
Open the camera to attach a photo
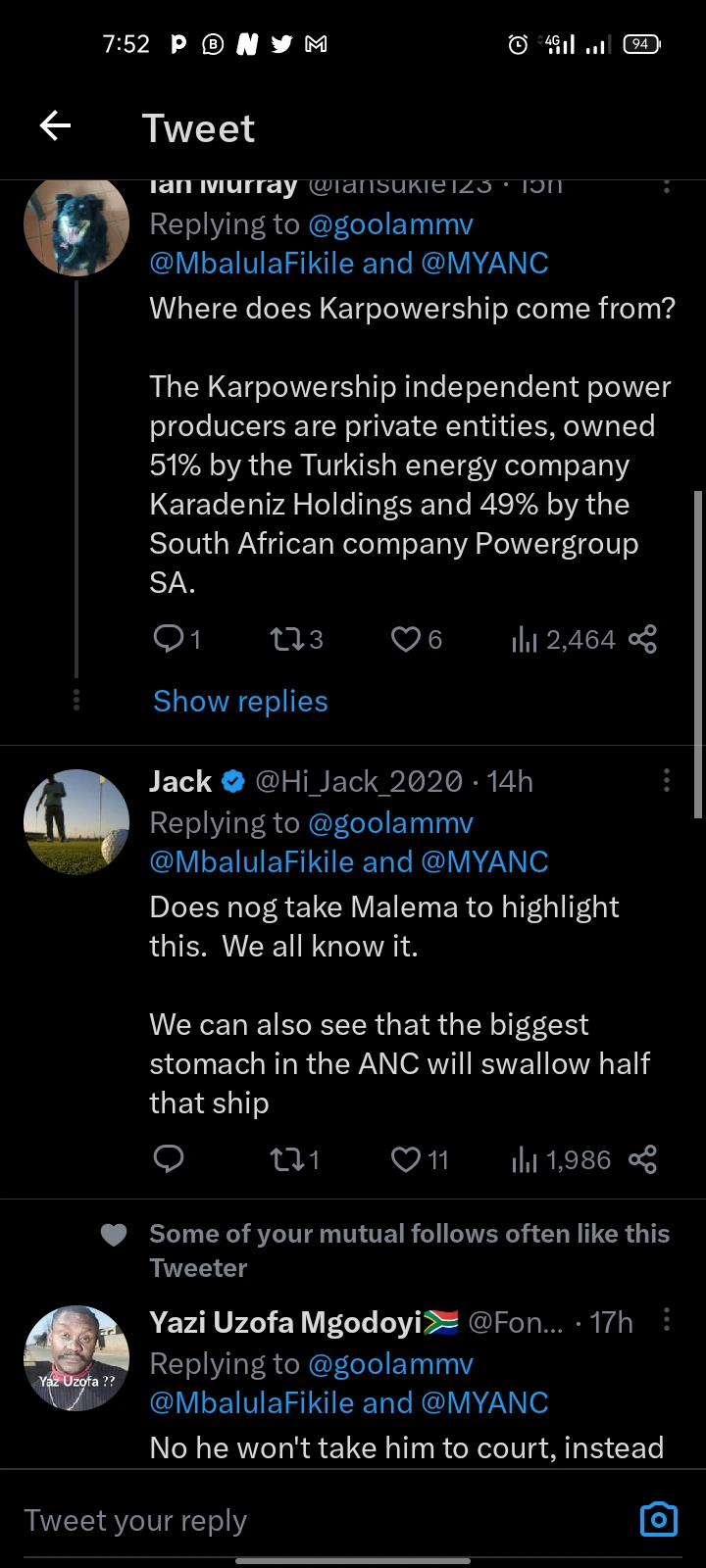pyautogui.click(x=658, y=1520)
